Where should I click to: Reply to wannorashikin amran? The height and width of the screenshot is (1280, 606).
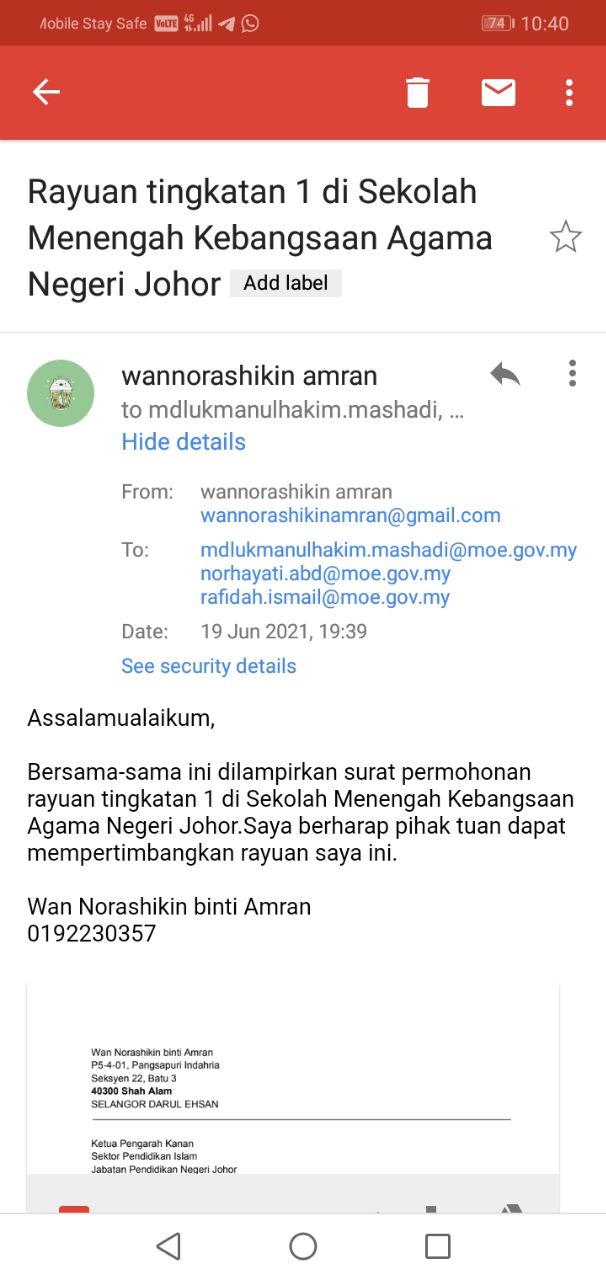(x=505, y=375)
